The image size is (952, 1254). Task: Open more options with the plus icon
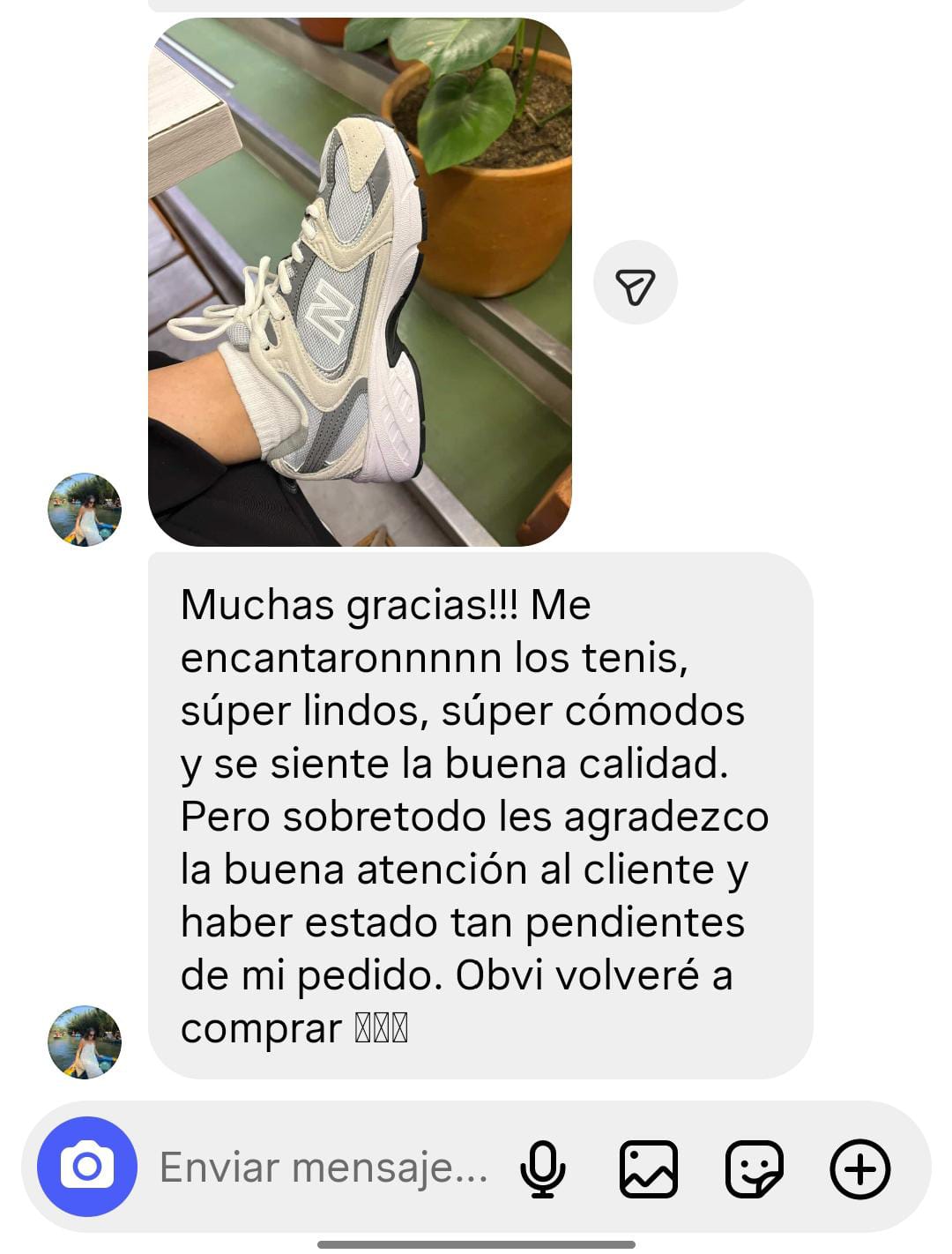coord(859,1168)
